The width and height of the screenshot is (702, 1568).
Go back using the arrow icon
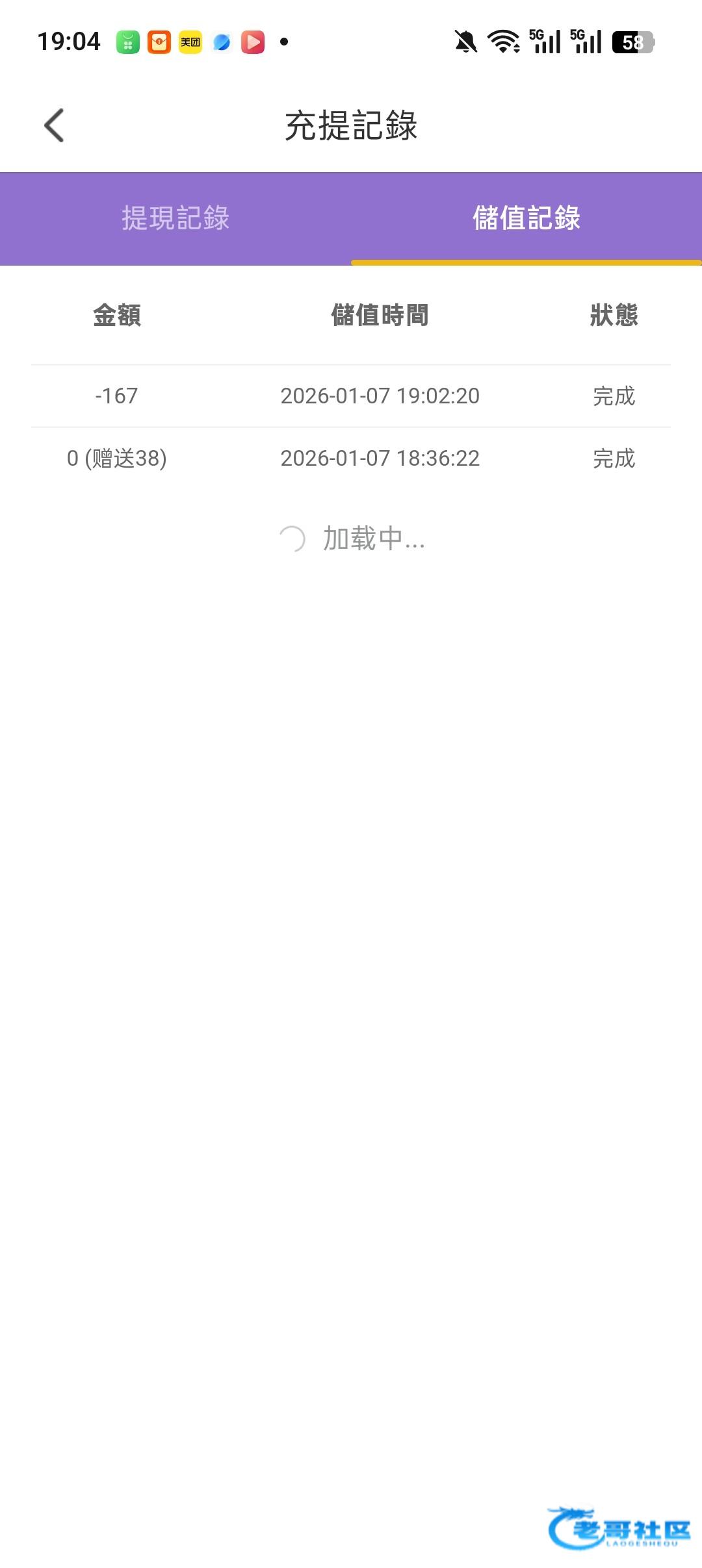tap(55, 125)
